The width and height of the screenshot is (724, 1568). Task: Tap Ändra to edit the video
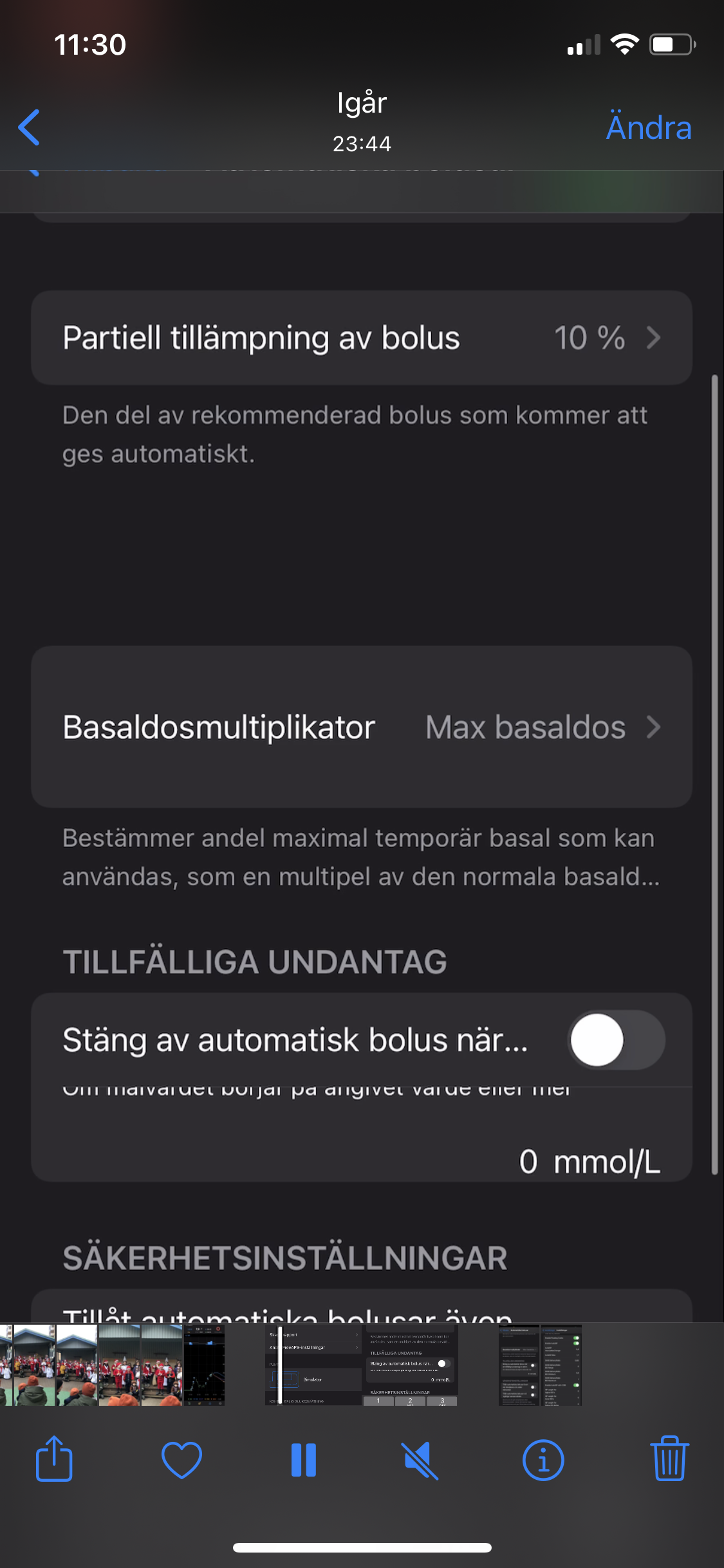[x=648, y=127]
